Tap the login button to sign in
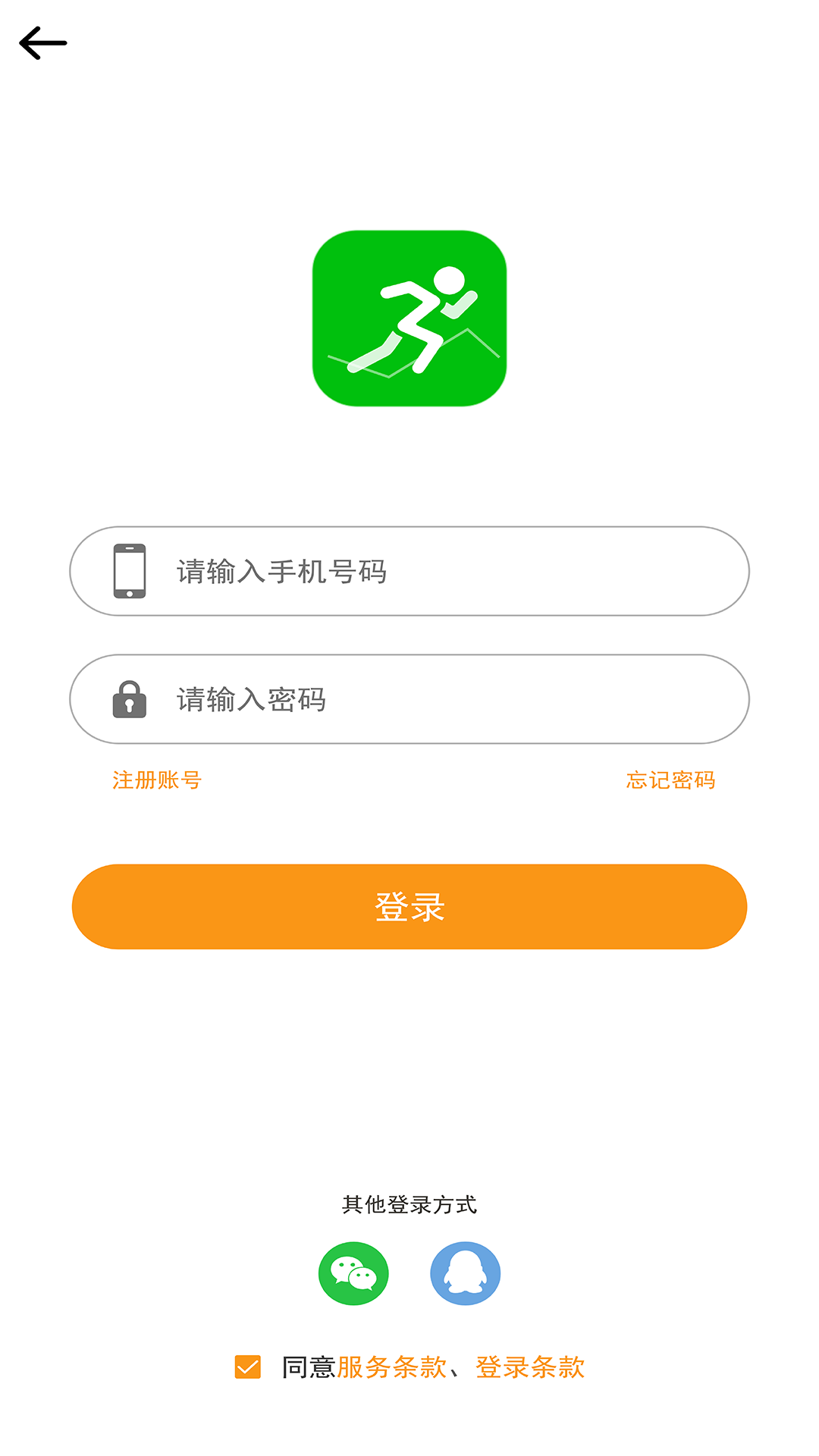The width and height of the screenshot is (819, 1456). [x=409, y=905]
